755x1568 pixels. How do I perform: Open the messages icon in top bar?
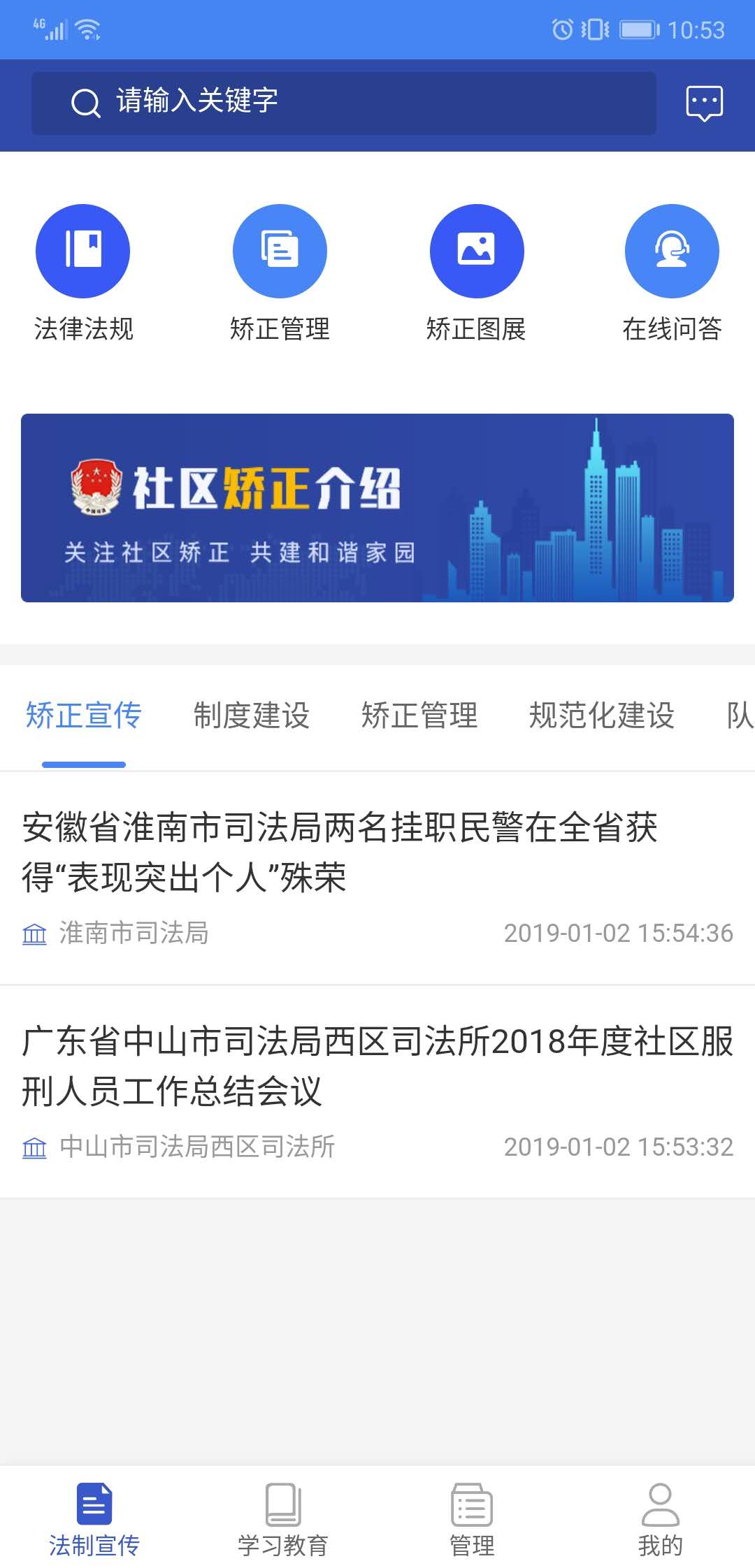(704, 103)
